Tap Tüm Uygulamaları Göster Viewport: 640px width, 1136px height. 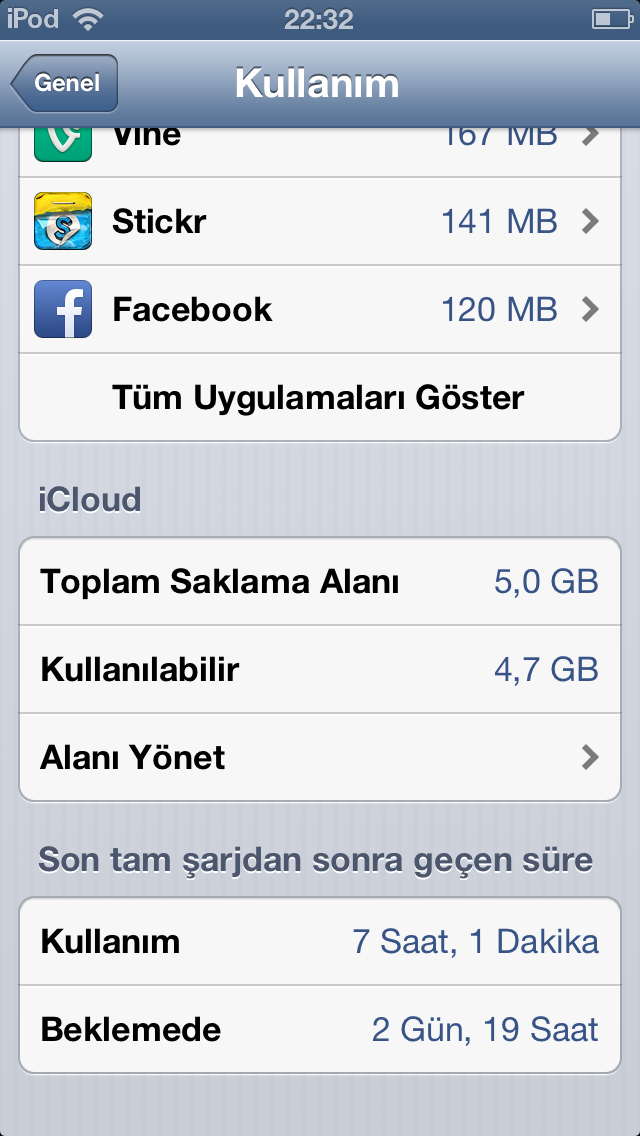[320, 397]
